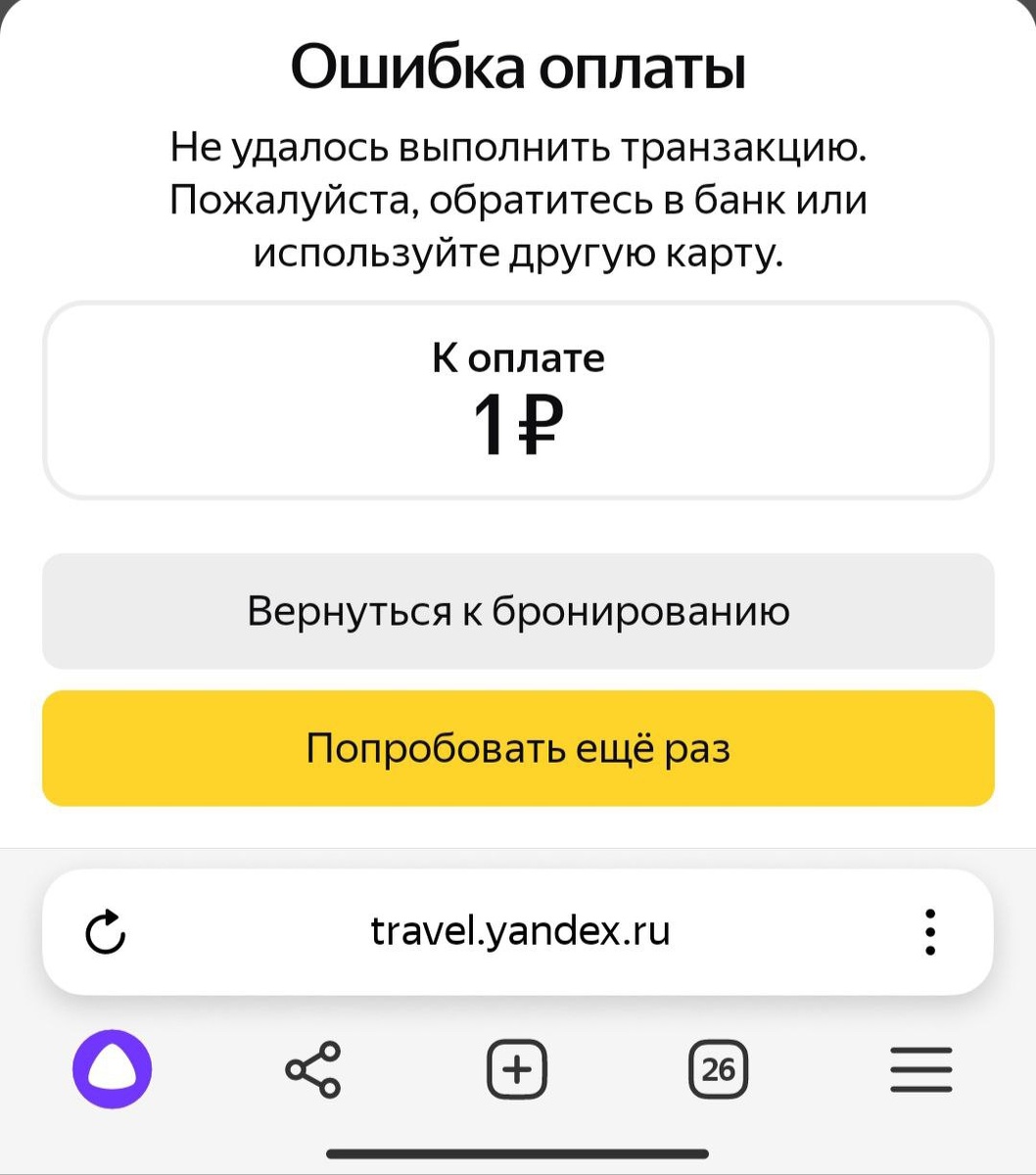Tap the Share icon in bottom bar
The width and height of the screenshot is (1036, 1175).
coord(315,1069)
